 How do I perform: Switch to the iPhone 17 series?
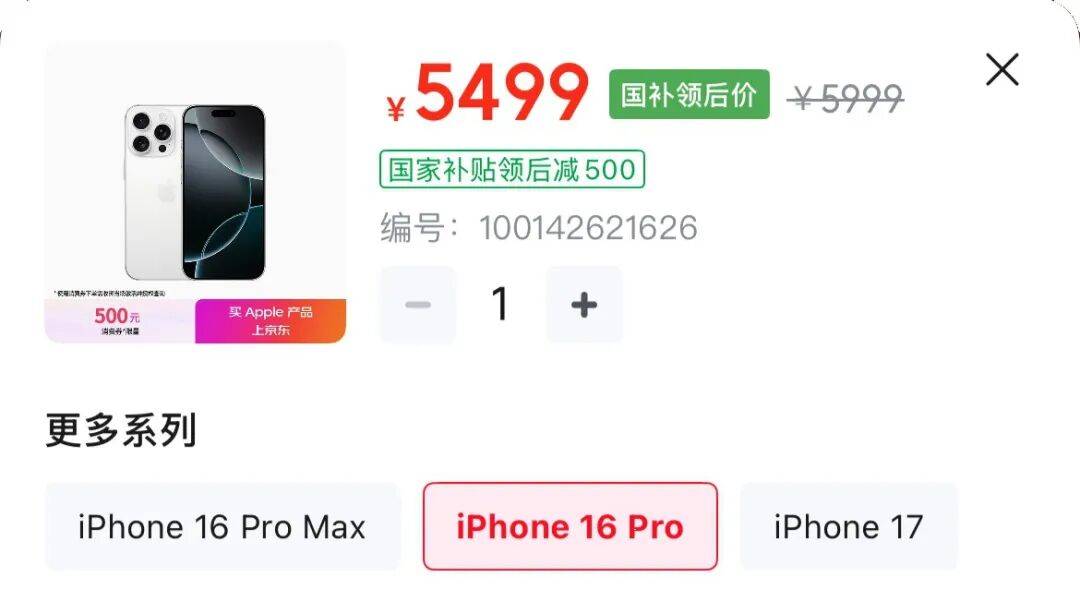point(848,527)
